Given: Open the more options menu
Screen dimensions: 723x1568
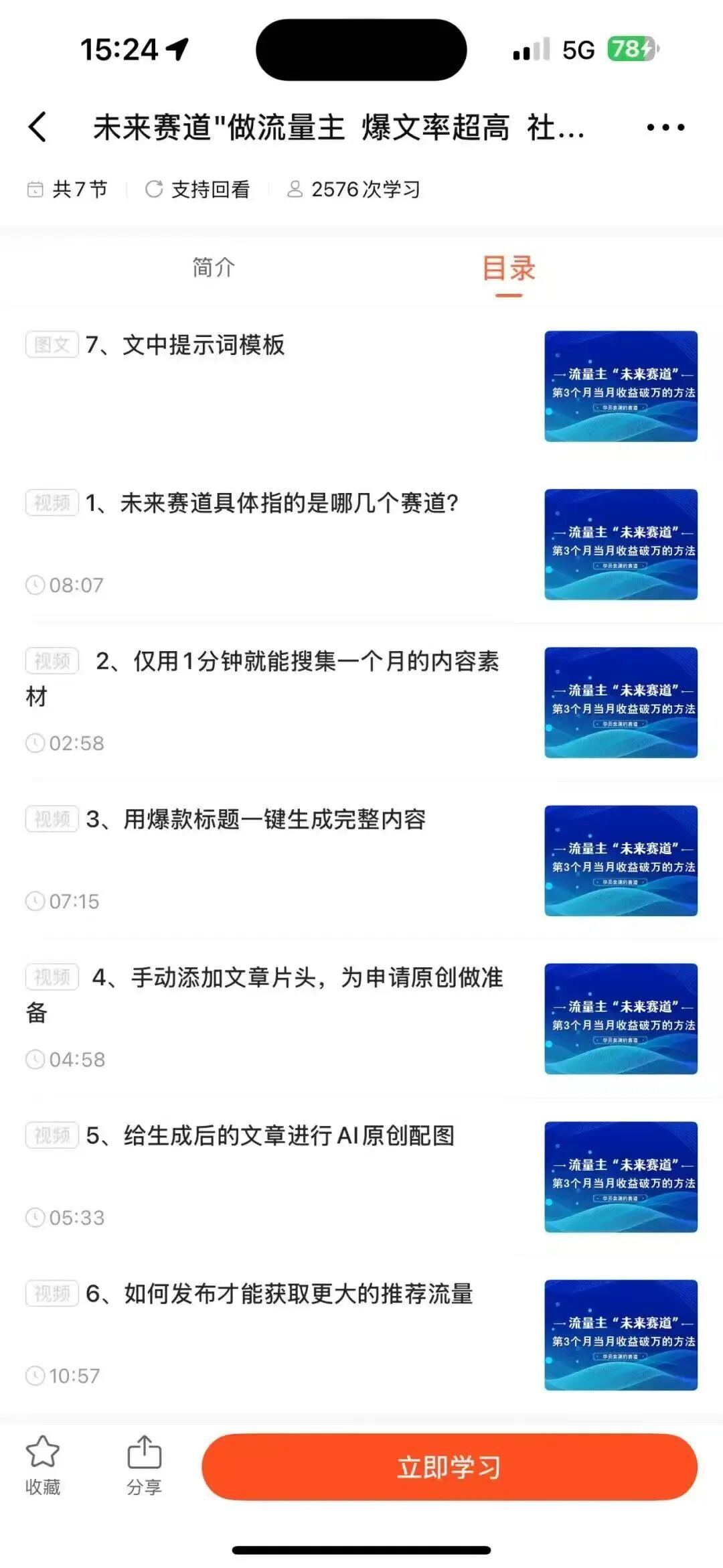Looking at the screenshot, I should pyautogui.click(x=664, y=126).
